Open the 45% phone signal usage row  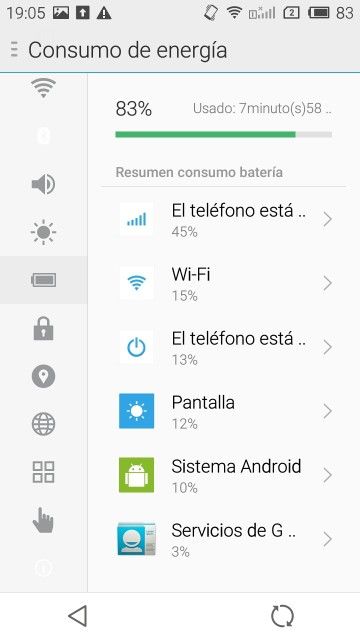224,220
